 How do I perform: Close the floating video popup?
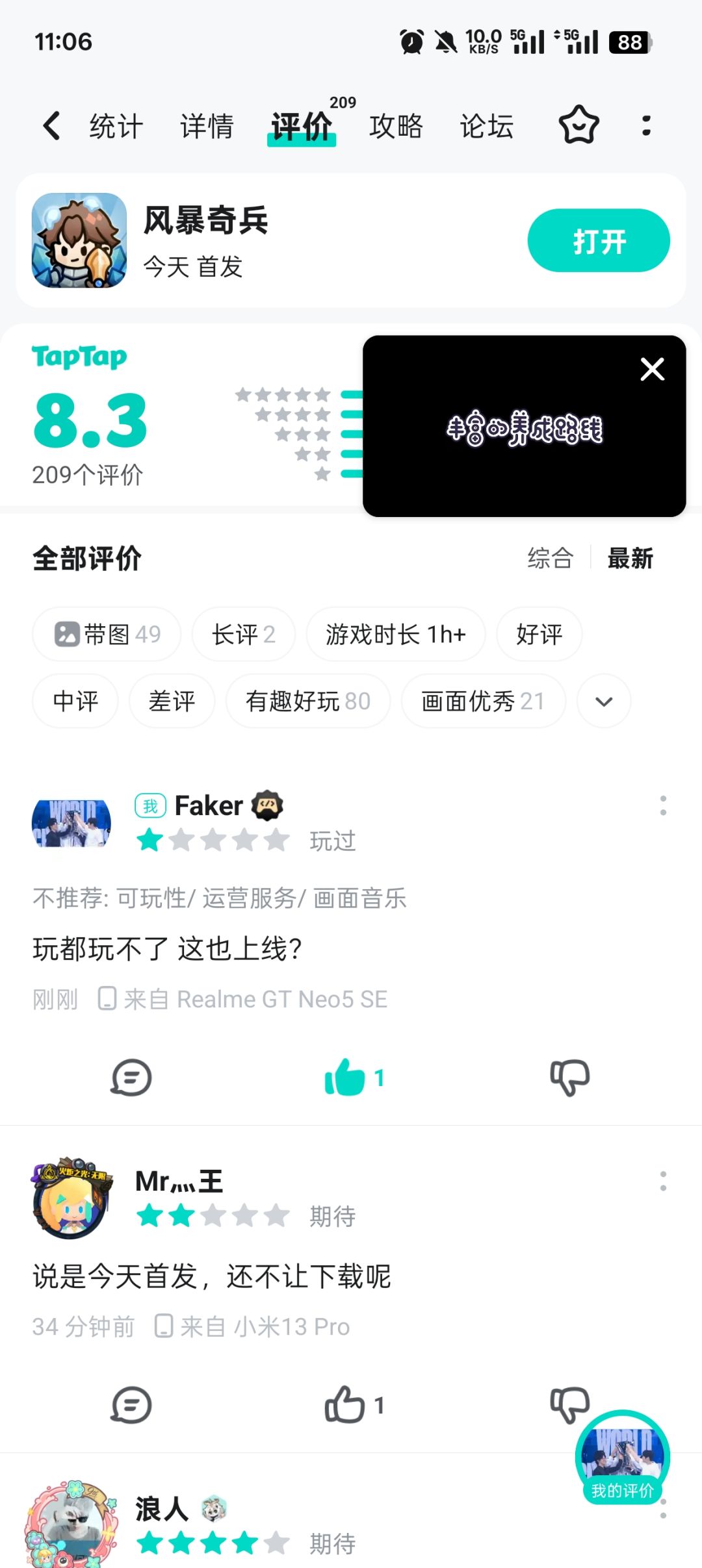[652, 369]
